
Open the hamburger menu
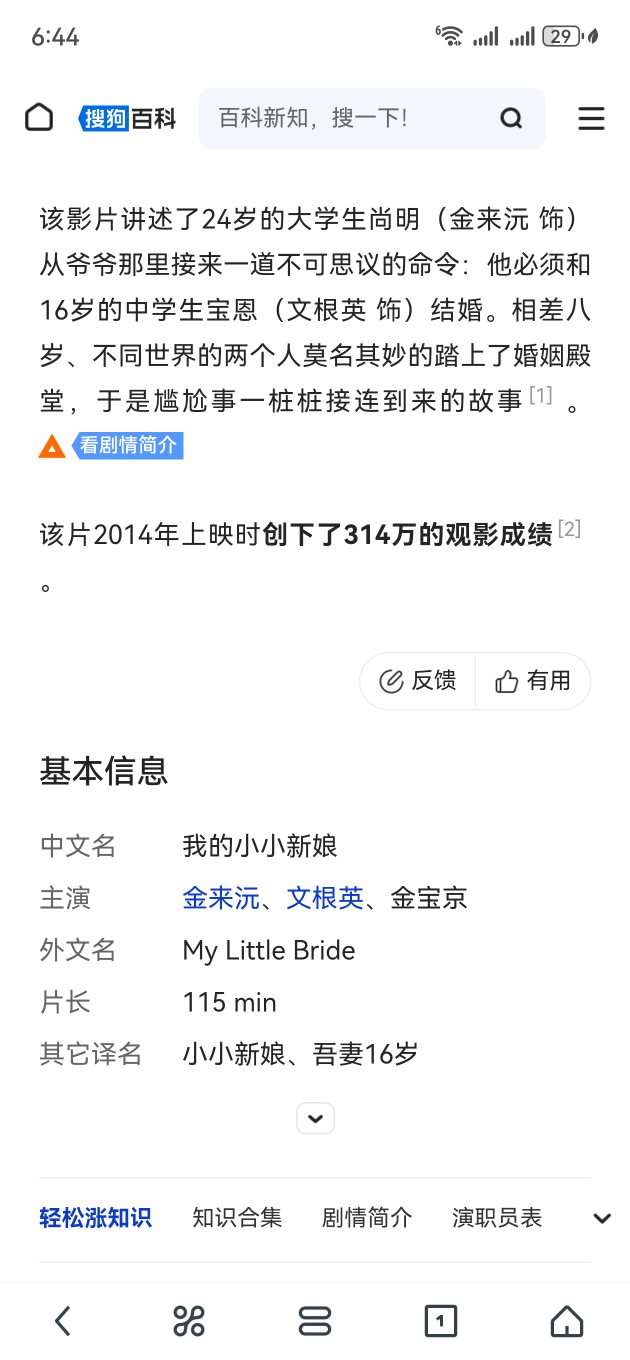(591, 119)
